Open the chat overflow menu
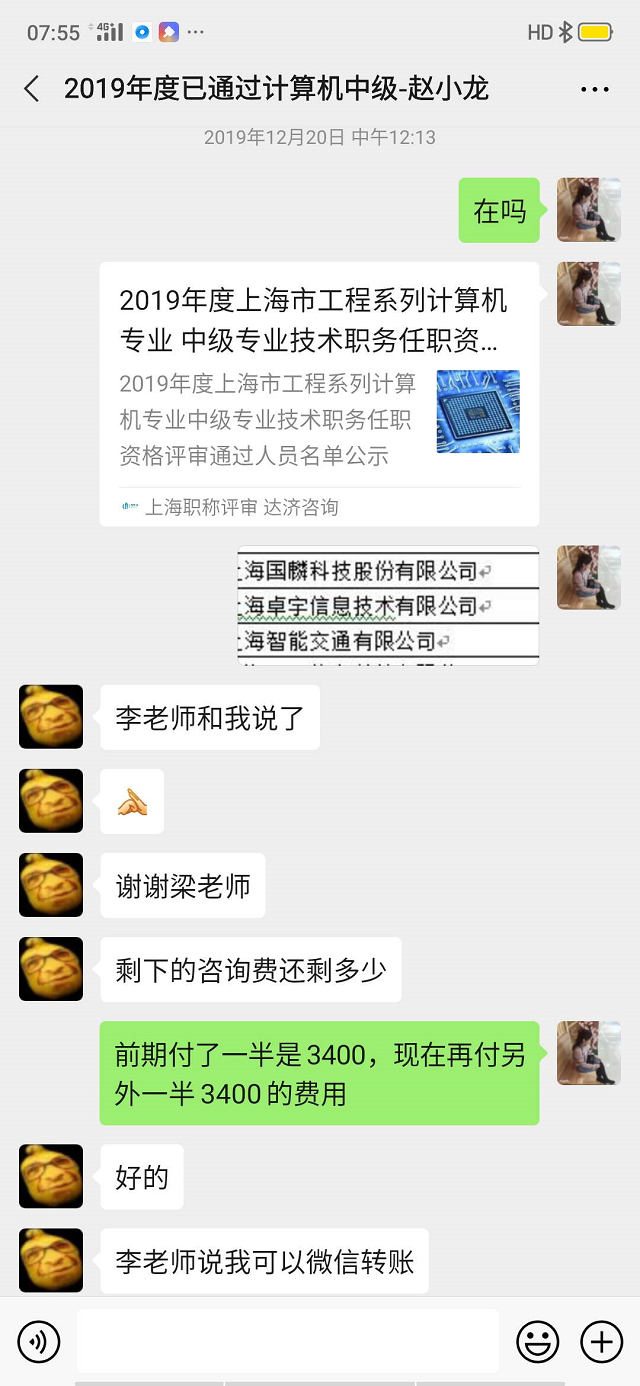The image size is (640, 1386). (595, 90)
